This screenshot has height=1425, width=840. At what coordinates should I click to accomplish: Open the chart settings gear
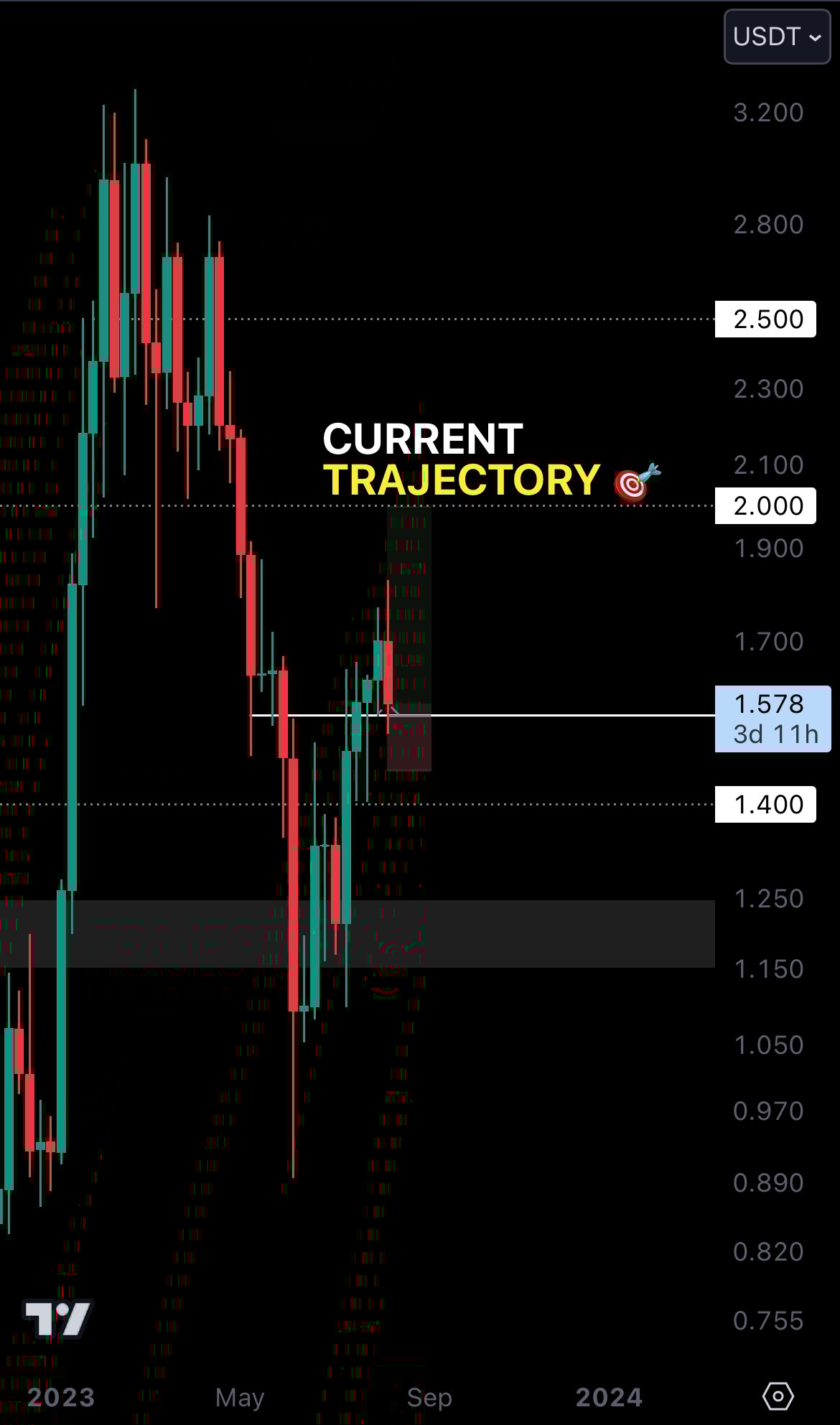coord(778,1396)
